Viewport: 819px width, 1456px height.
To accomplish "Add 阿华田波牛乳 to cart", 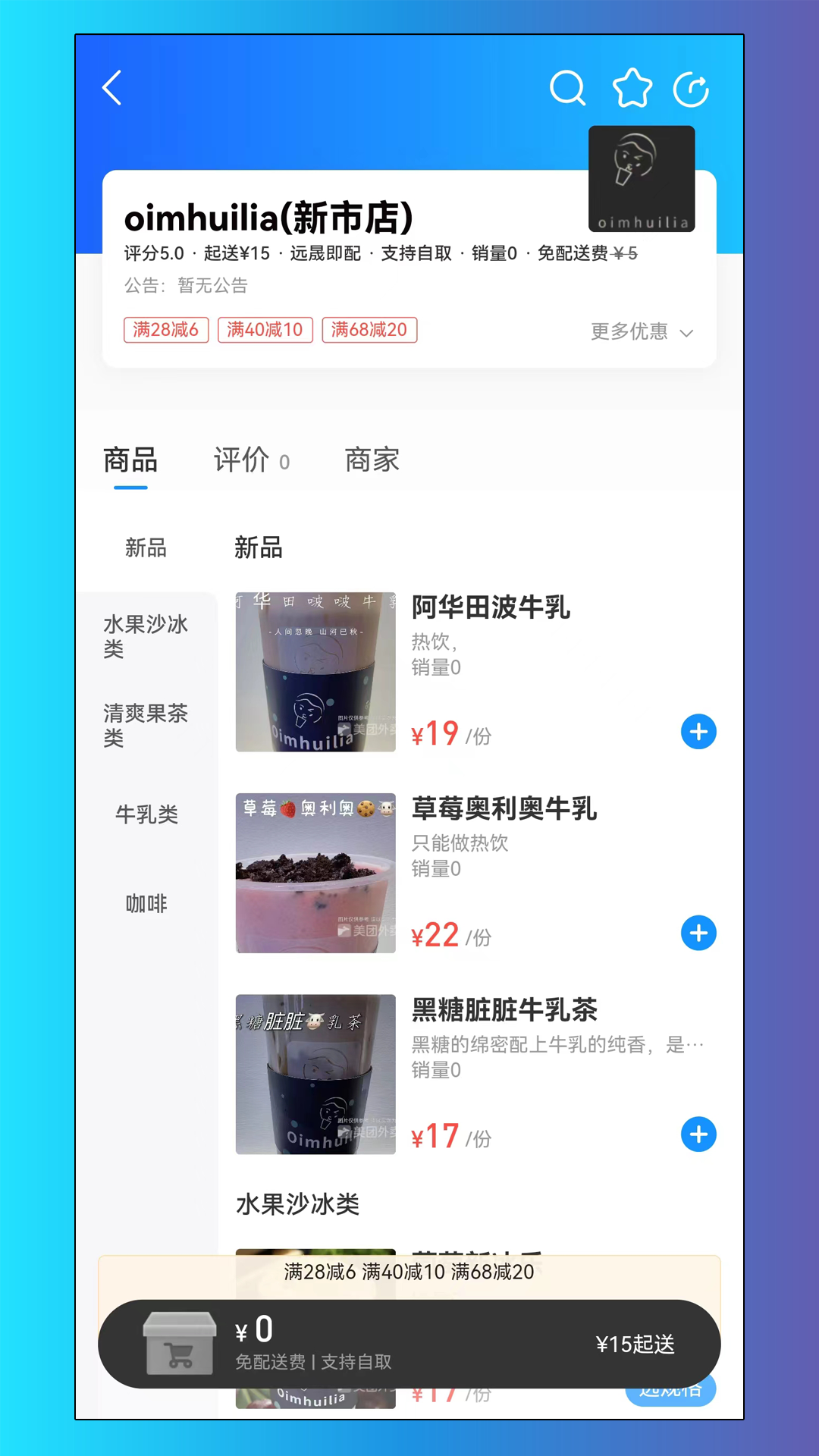I will (698, 732).
